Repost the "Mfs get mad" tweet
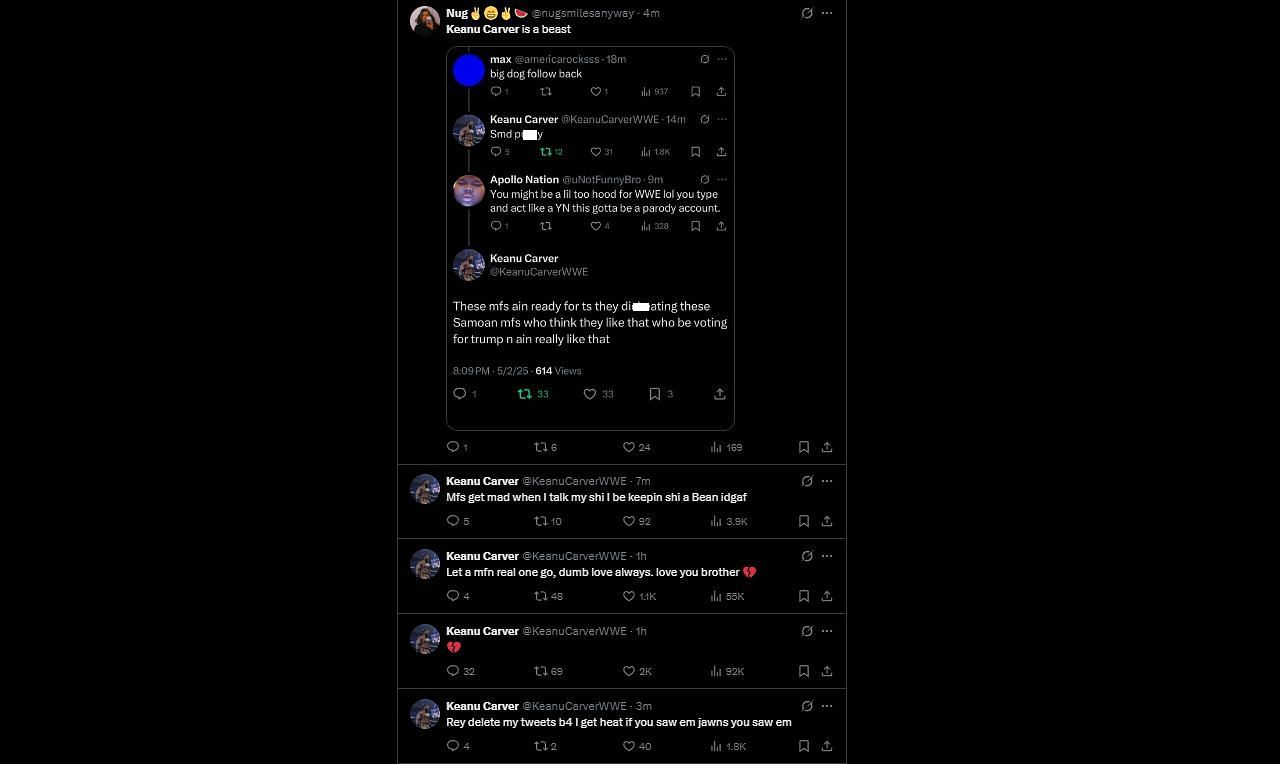The height and width of the screenshot is (764, 1280). 541,521
